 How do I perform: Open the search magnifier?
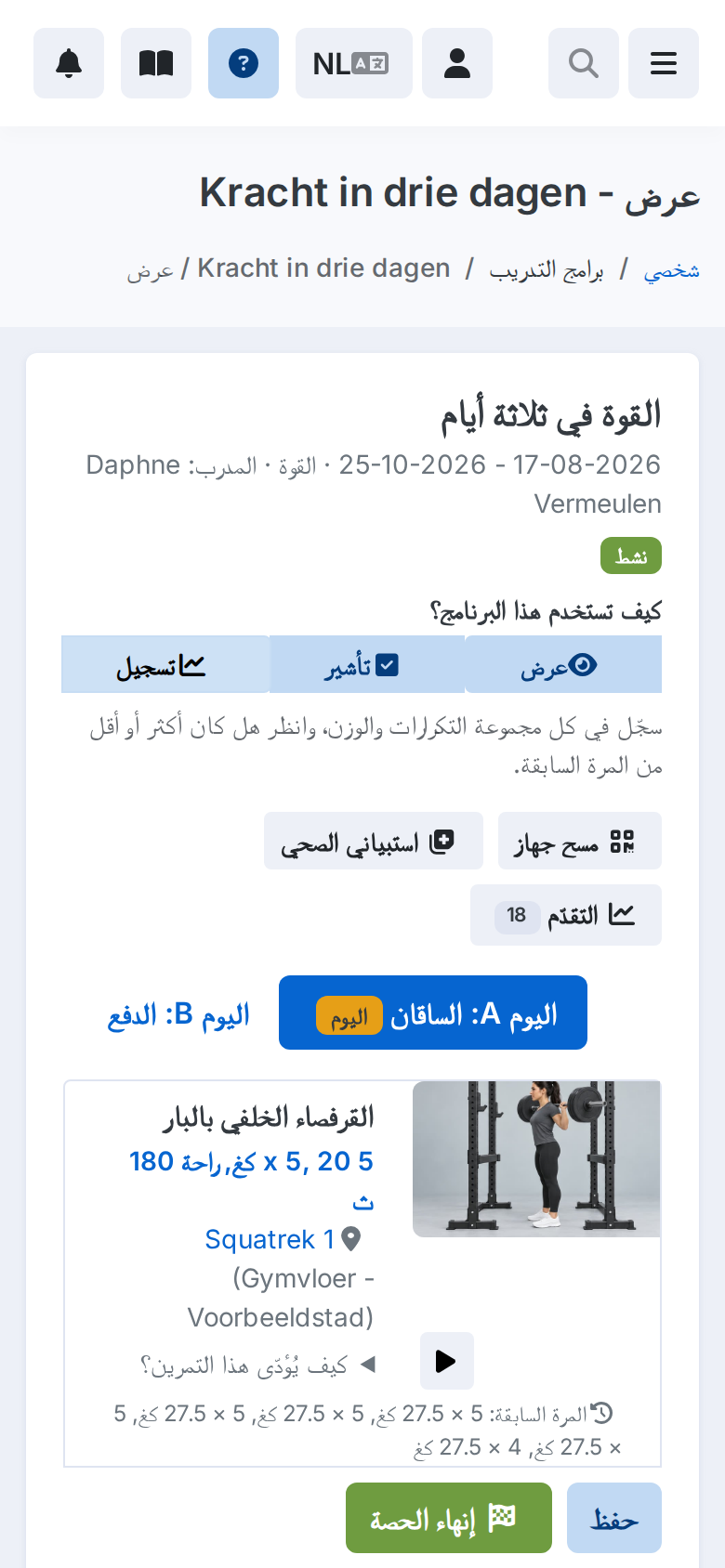(584, 63)
